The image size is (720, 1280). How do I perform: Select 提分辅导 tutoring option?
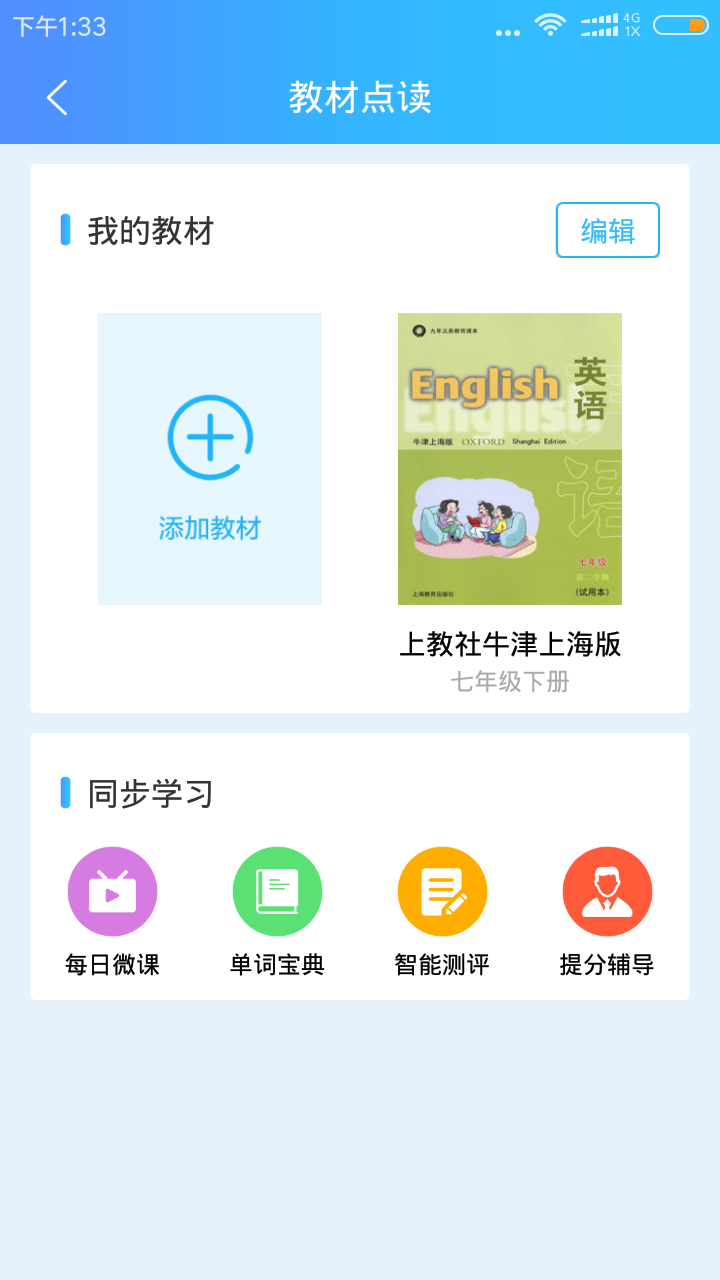tap(607, 892)
